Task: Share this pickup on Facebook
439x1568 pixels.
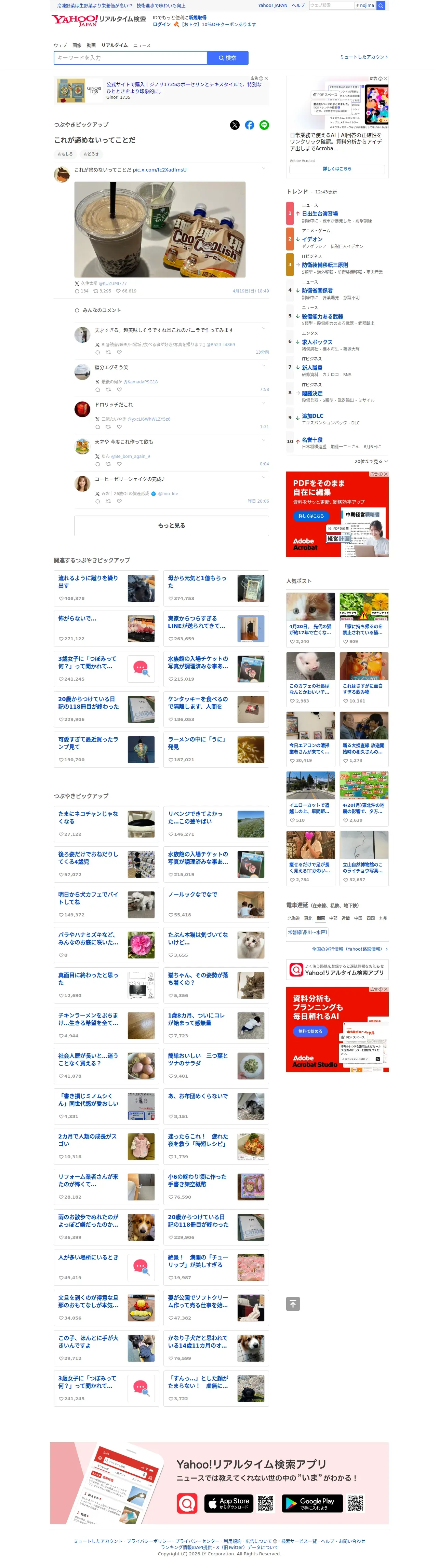Action: (x=250, y=125)
